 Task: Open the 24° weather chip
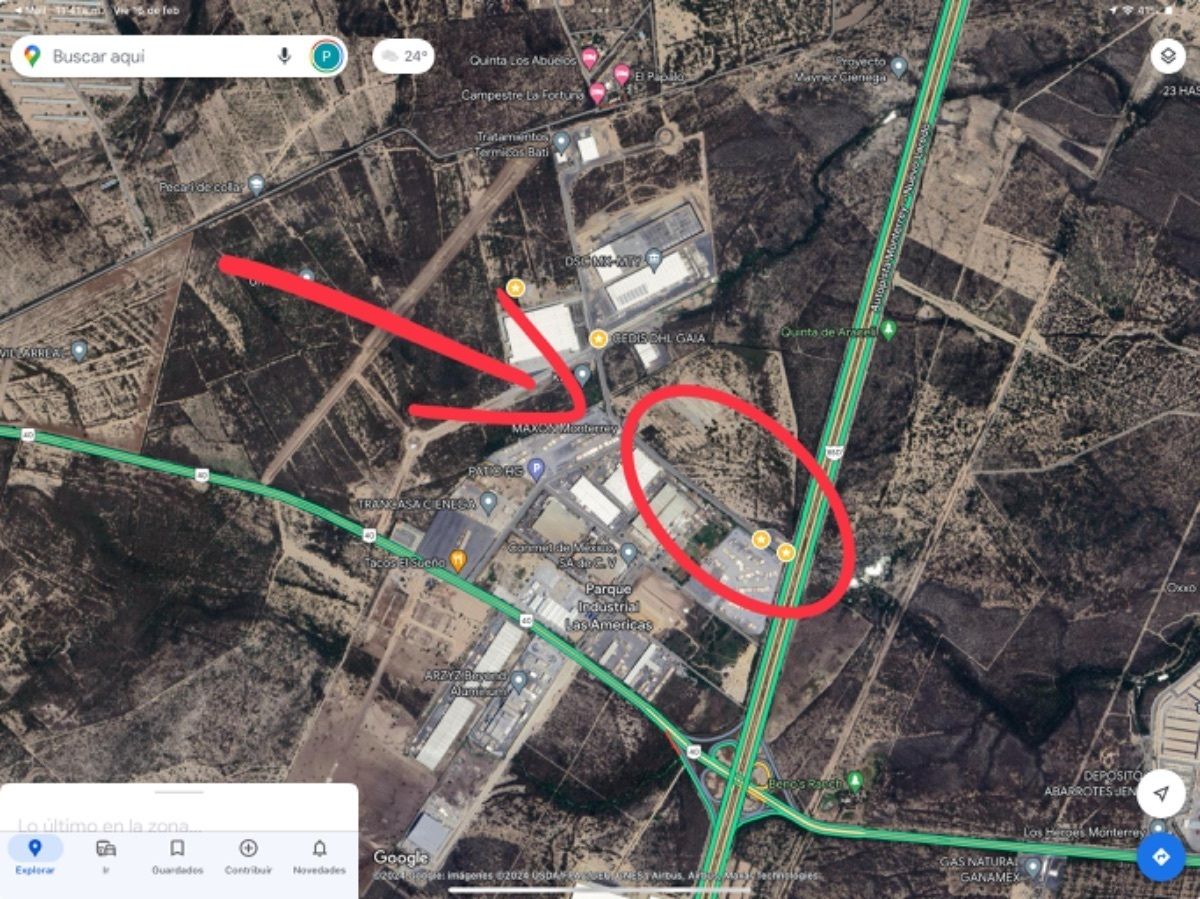[x=403, y=56]
